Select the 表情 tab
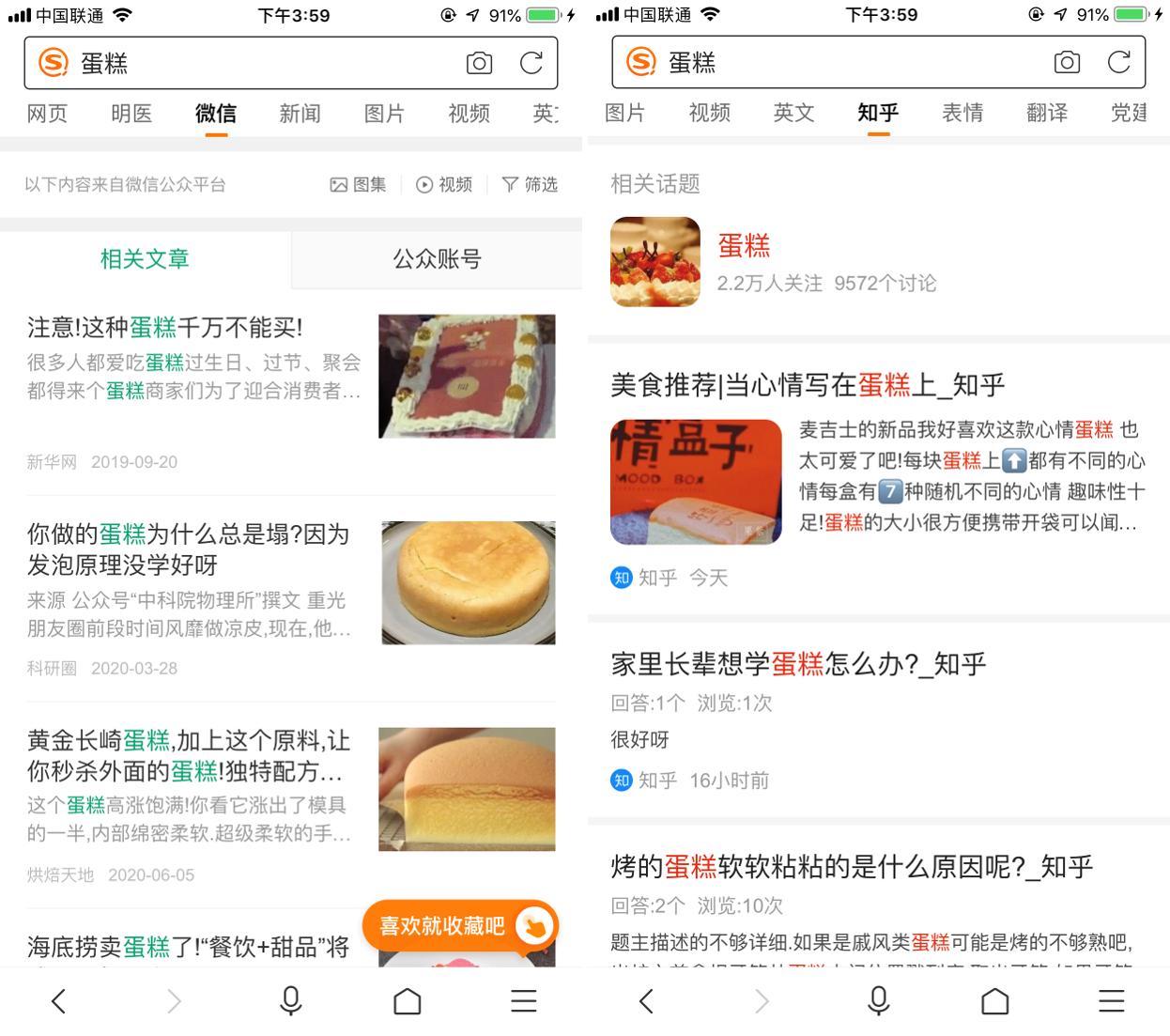This screenshot has height=1036, width=1170. (x=962, y=113)
